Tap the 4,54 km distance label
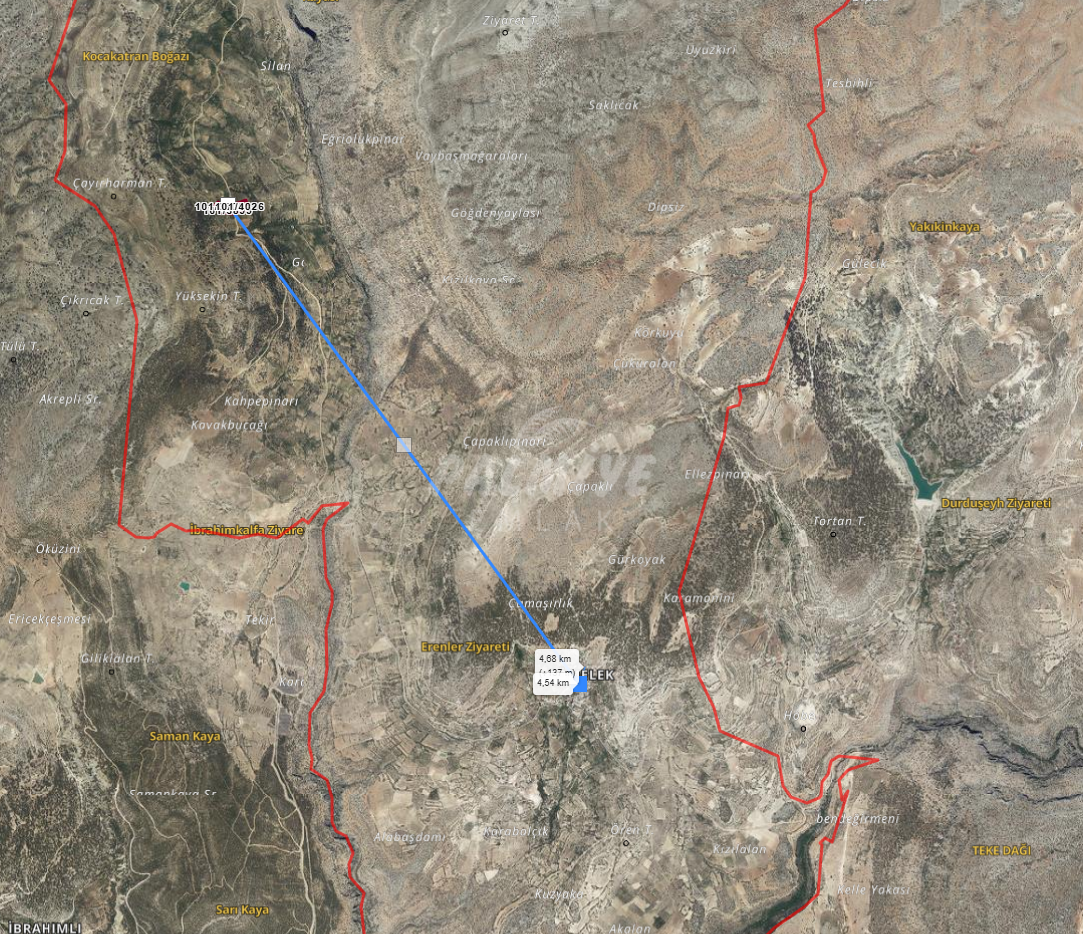 [553, 683]
